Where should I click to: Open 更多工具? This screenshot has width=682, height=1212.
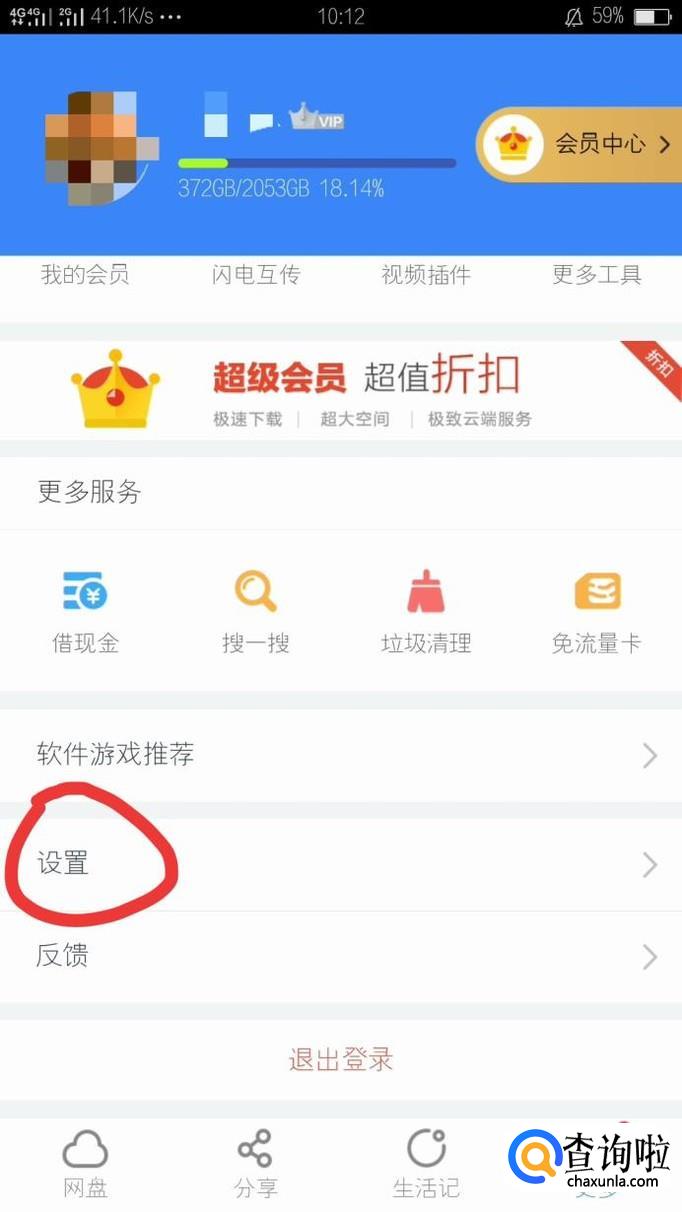pyautogui.click(x=597, y=275)
